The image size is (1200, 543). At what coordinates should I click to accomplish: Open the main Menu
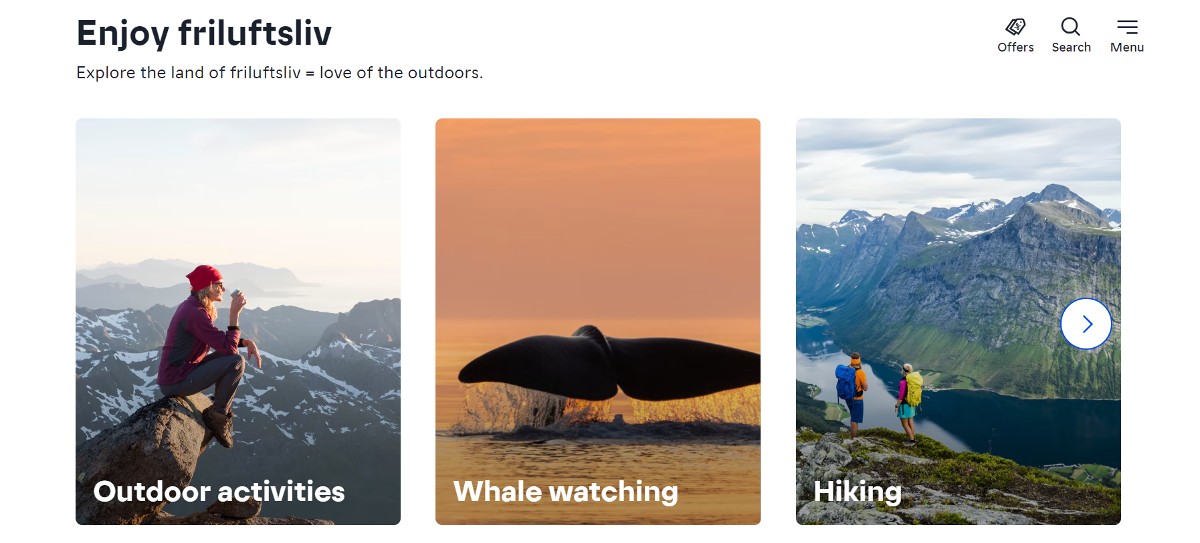click(x=1127, y=34)
